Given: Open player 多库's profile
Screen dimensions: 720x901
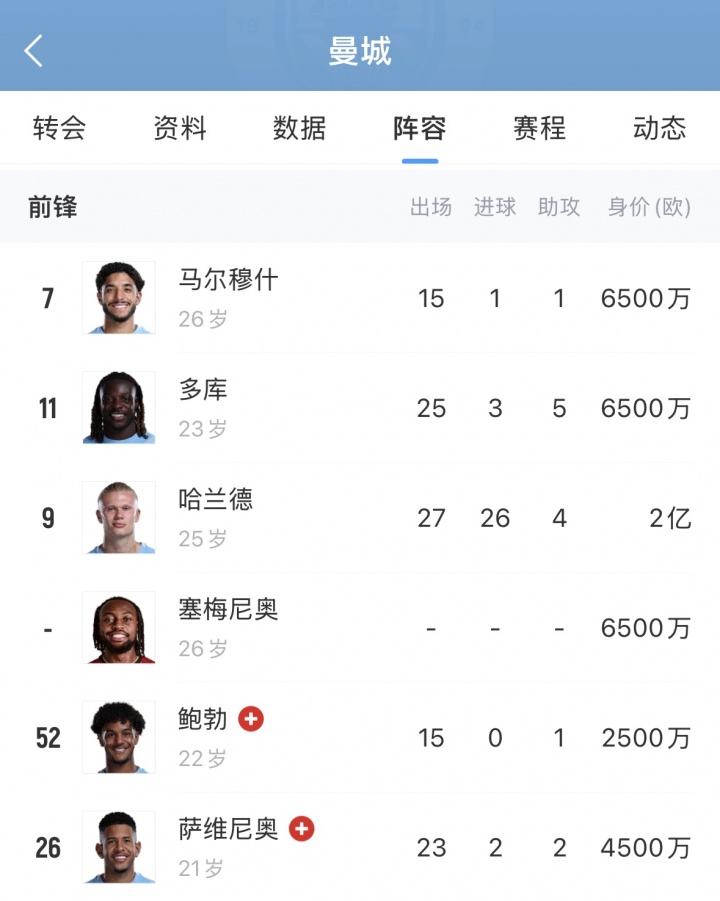Looking at the screenshot, I should (204, 407).
